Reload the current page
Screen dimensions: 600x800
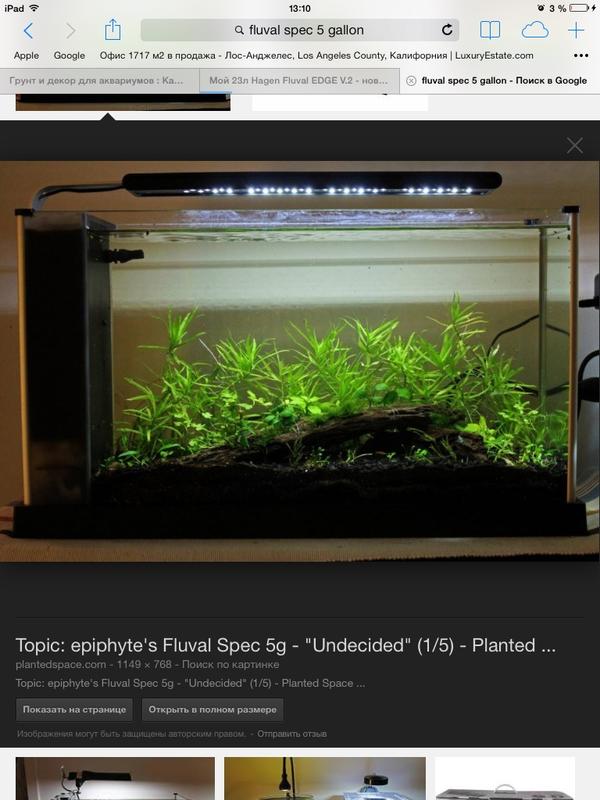coord(447,30)
